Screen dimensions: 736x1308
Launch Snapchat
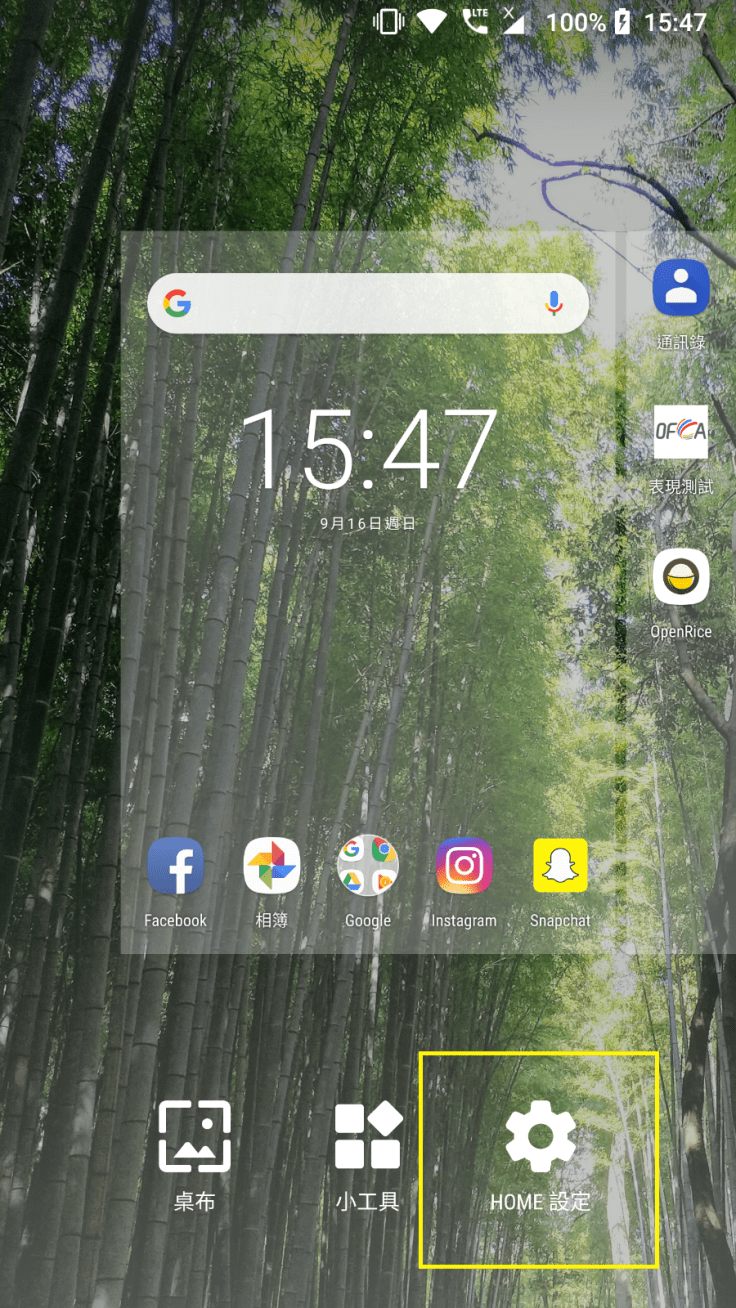560,867
